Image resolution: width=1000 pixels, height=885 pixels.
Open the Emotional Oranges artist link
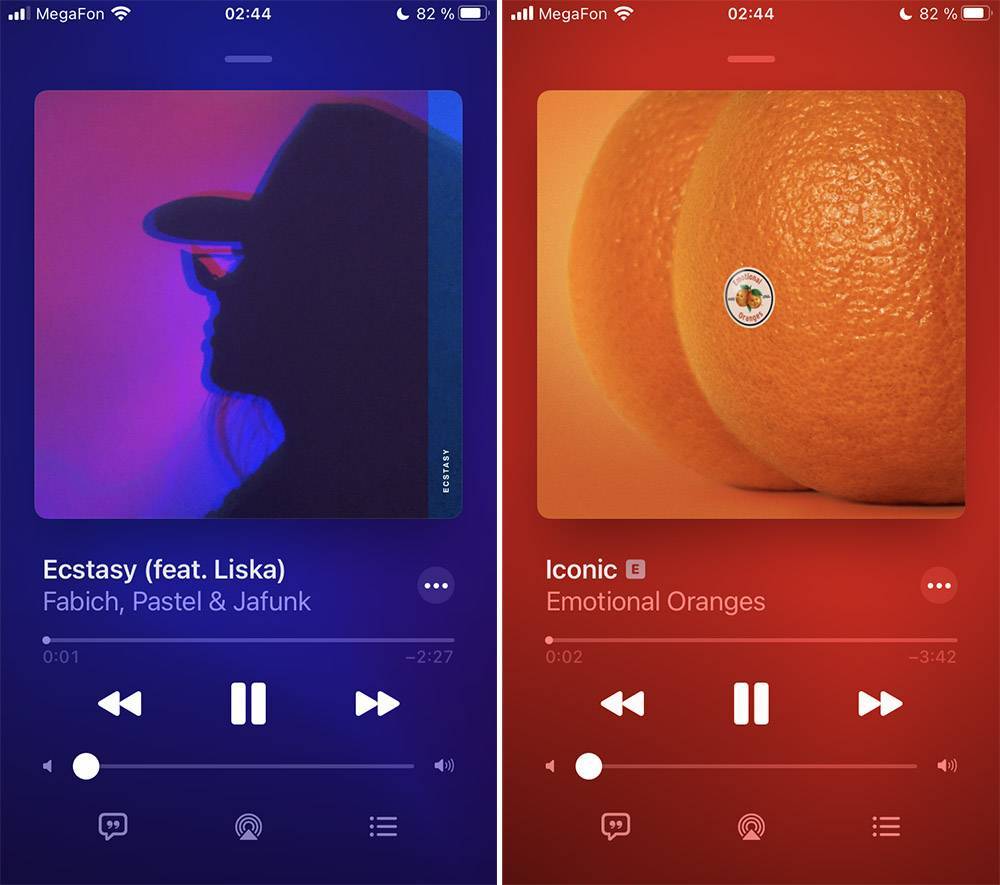(x=655, y=602)
